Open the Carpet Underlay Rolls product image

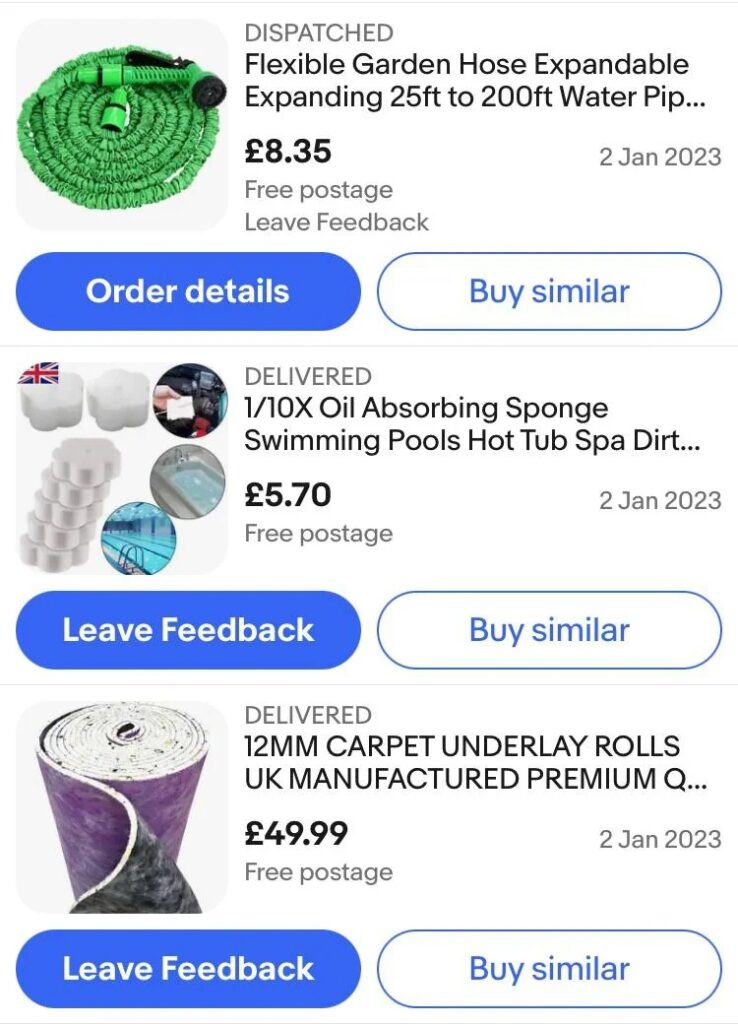coord(122,807)
